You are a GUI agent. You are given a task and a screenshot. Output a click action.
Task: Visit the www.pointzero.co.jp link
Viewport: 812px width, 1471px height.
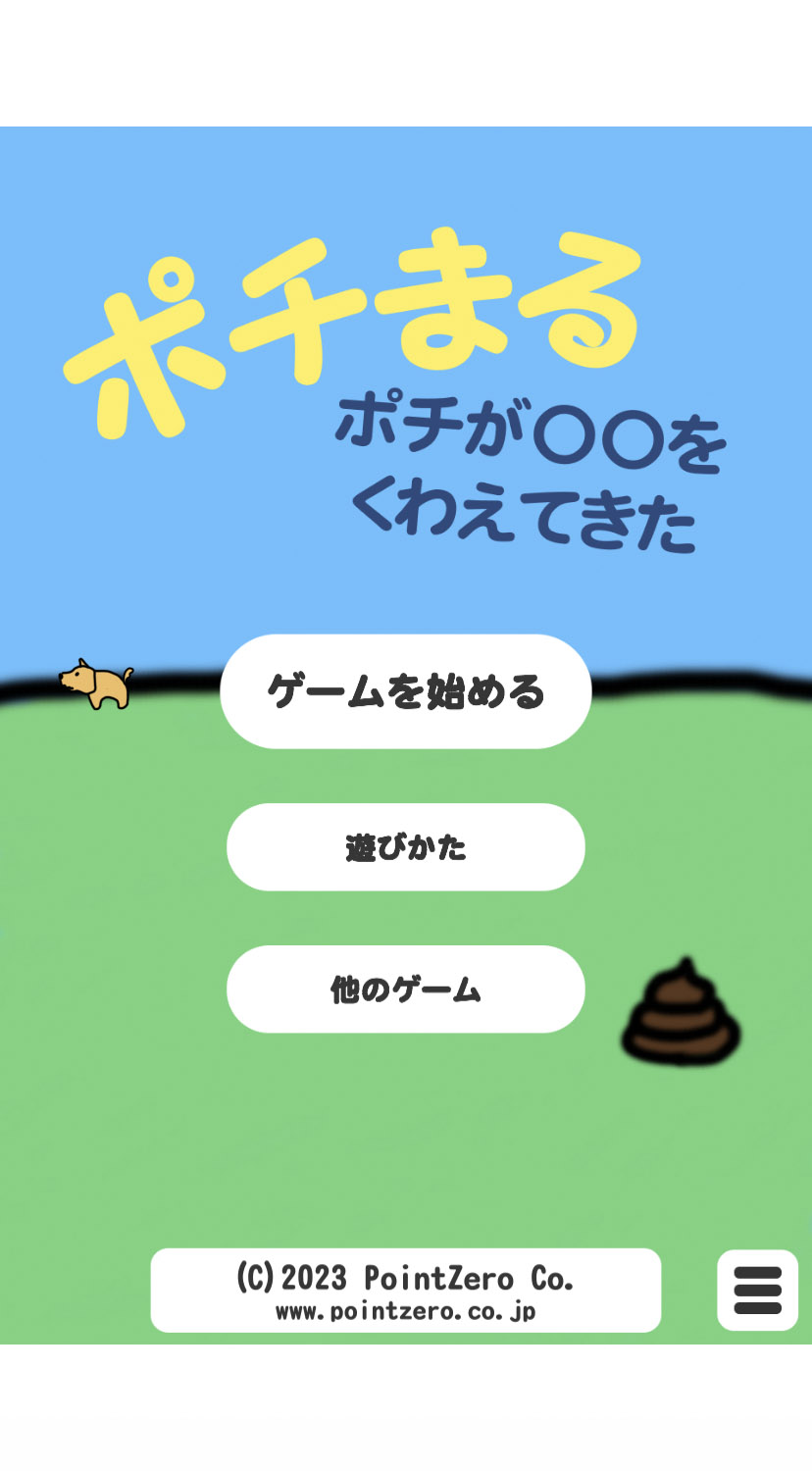point(405,1312)
